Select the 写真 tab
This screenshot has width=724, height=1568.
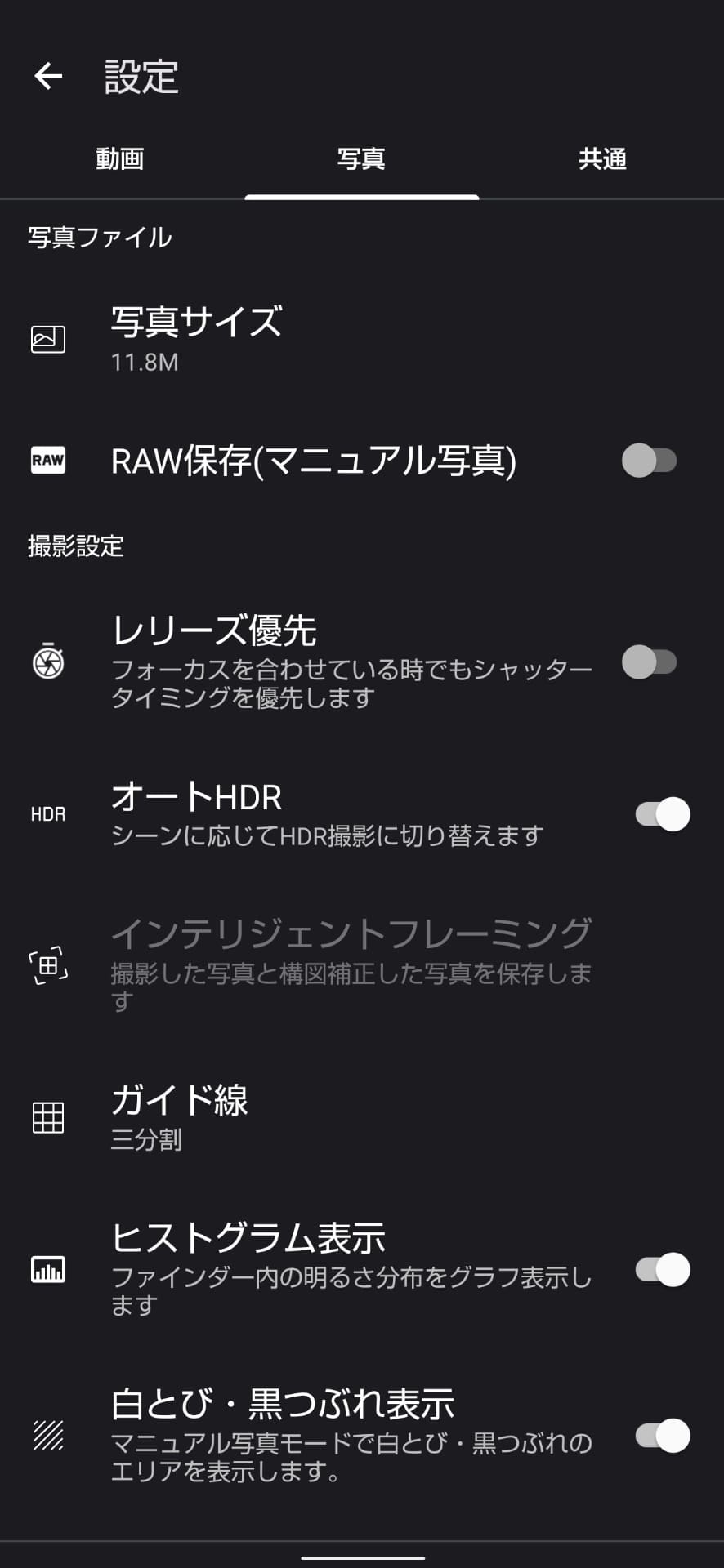362,159
